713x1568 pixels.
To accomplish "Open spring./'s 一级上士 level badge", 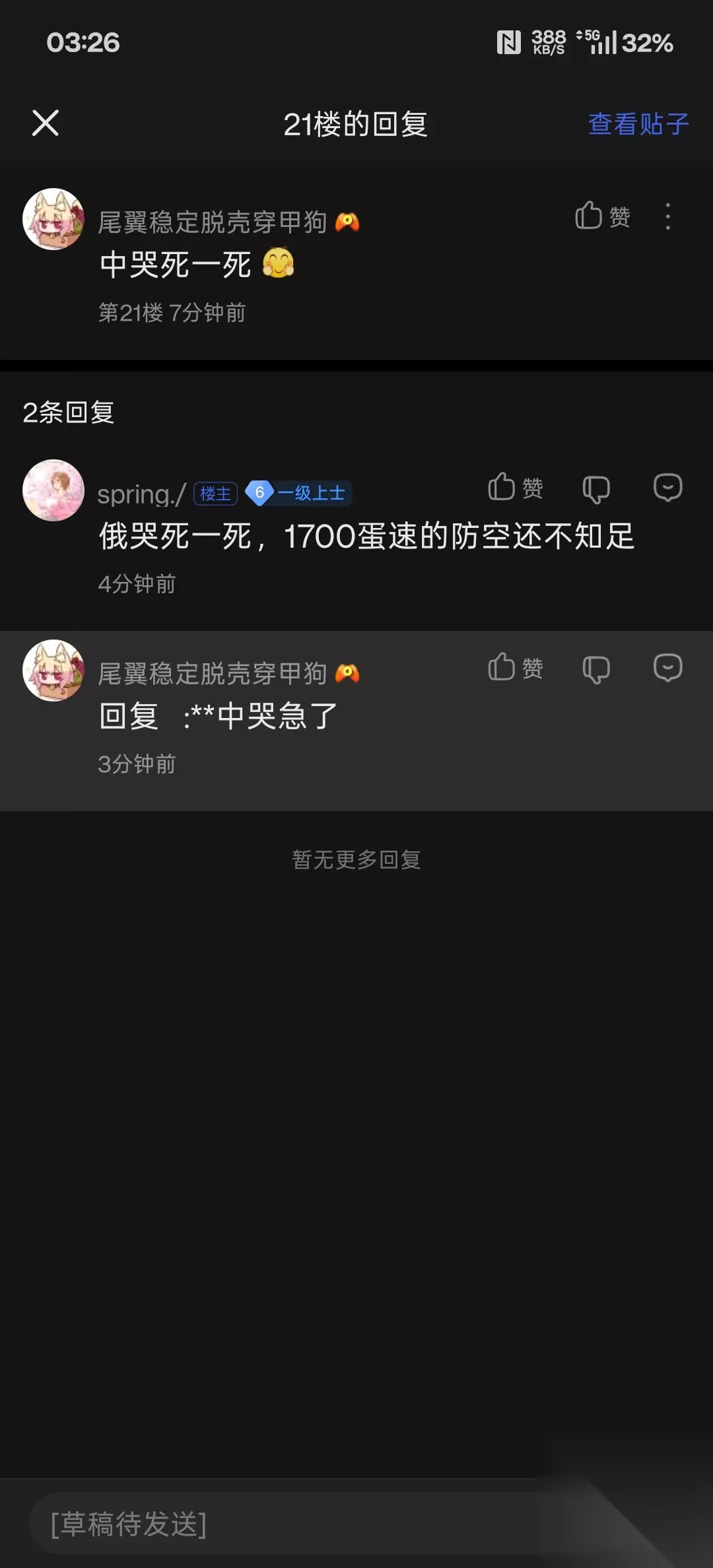I will coord(298,493).
